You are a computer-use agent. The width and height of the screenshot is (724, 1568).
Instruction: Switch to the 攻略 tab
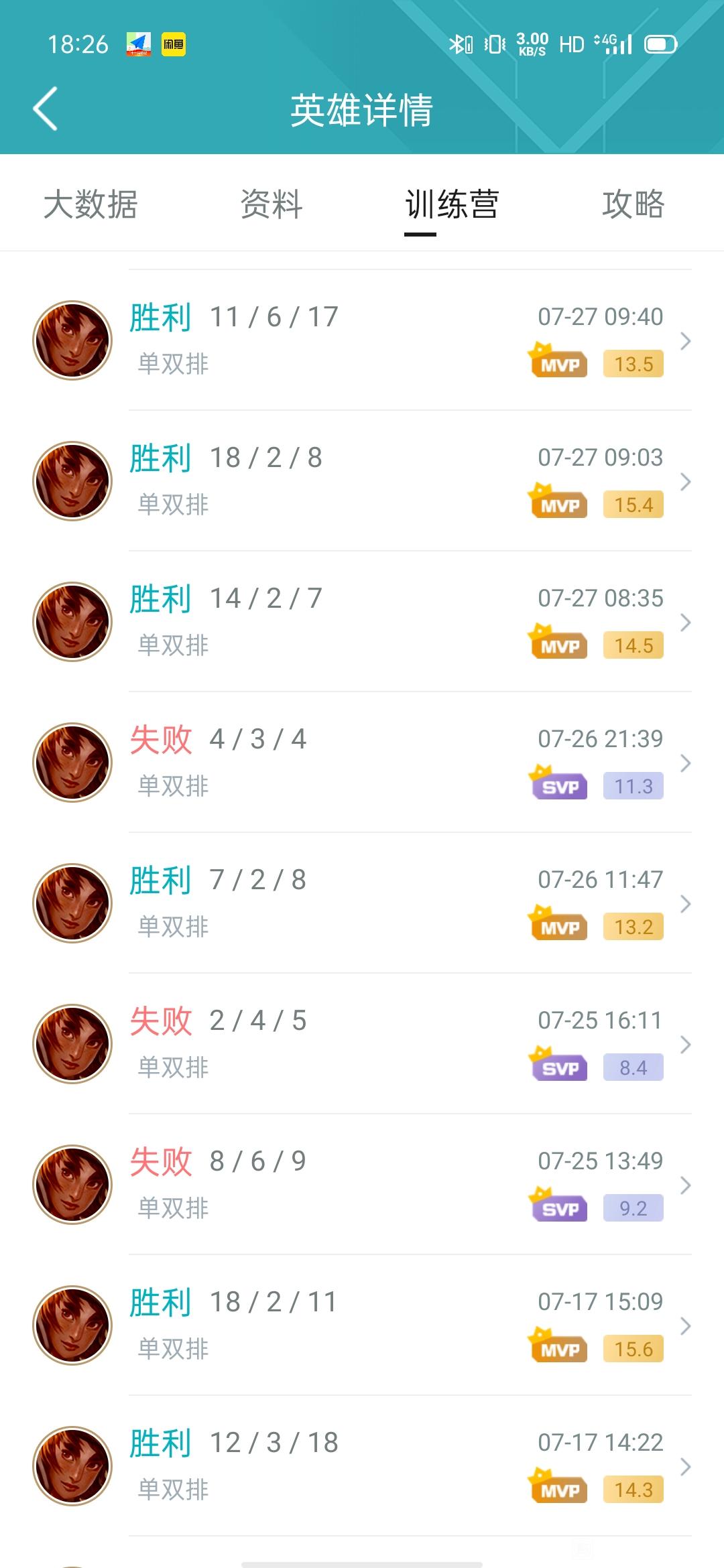click(x=633, y=204)
